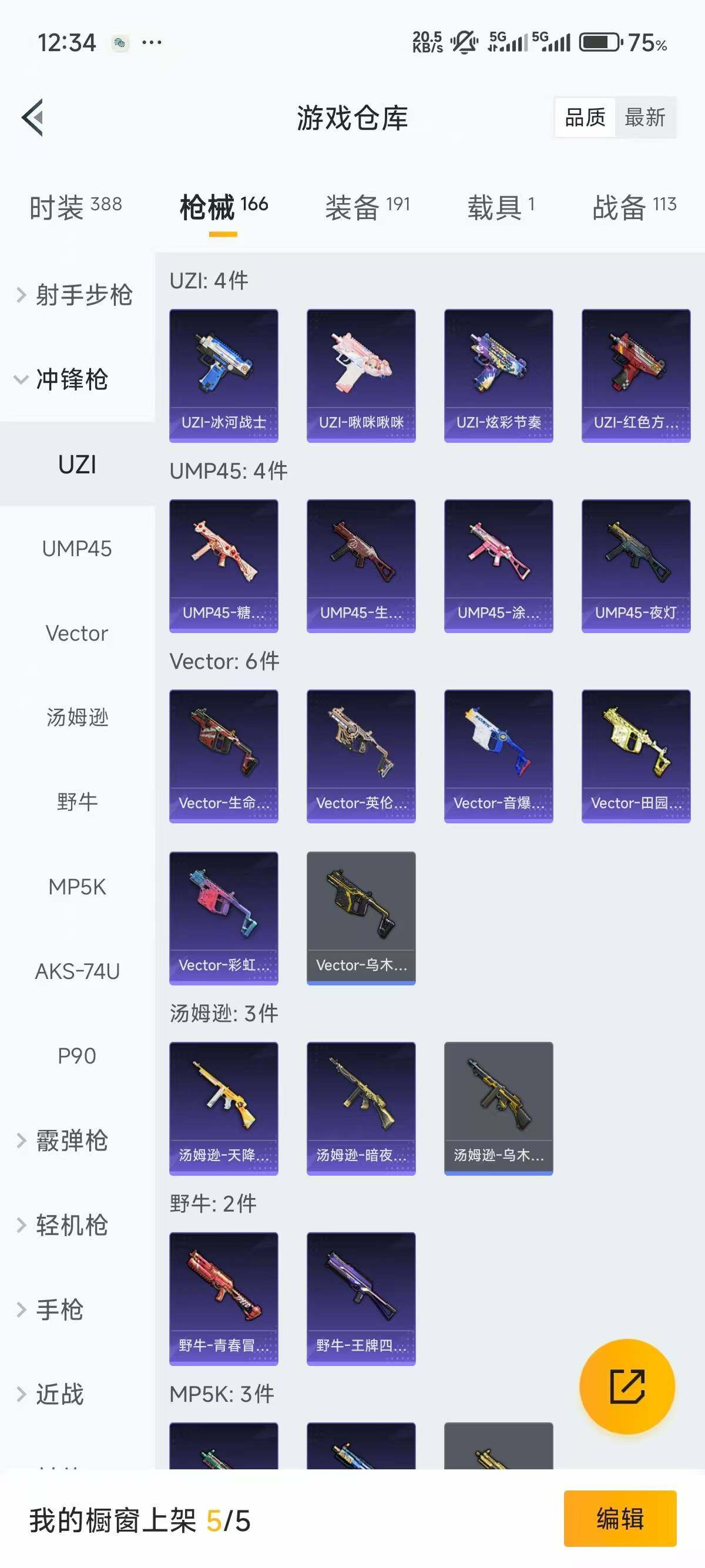Open the 战备 tab
This screenshot has width=705, height=1568.
(x=634, y=207)
